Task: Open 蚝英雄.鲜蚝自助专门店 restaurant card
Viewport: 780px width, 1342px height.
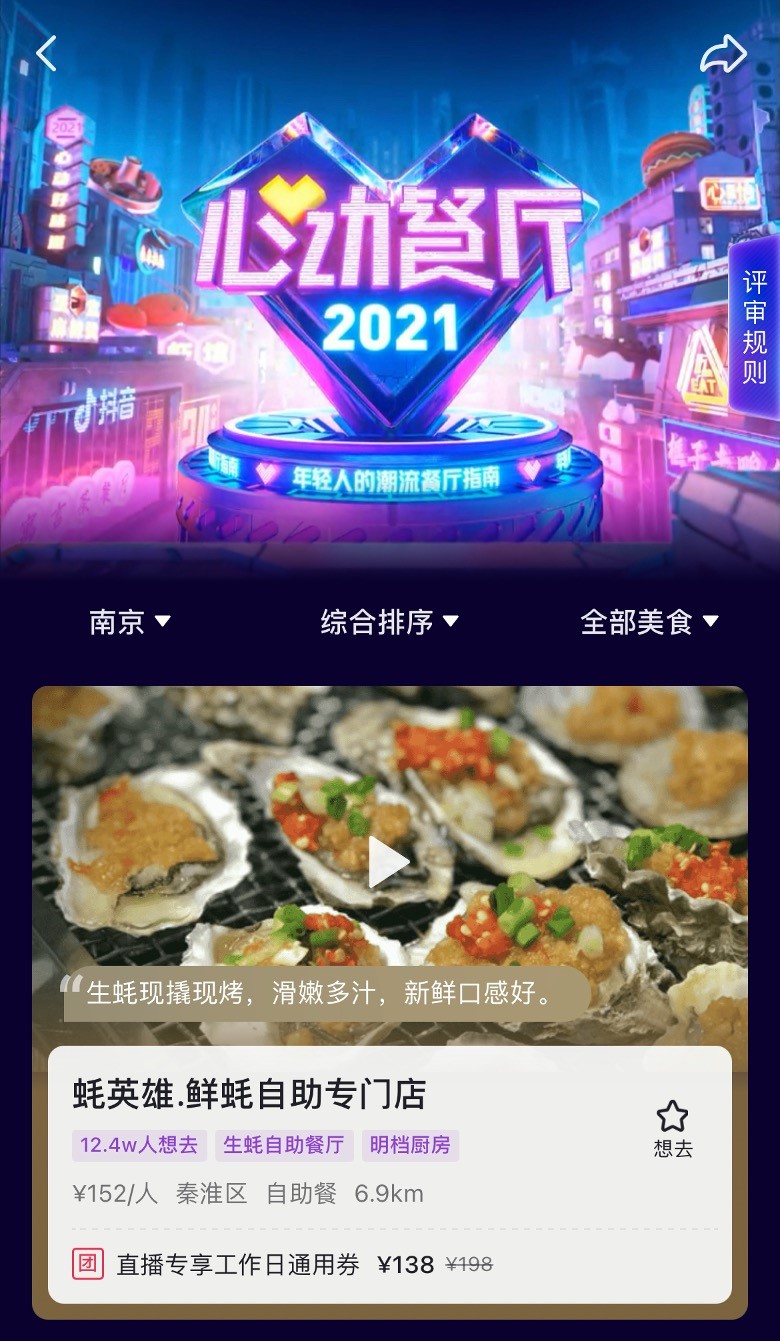Action: (x=250, y=1095)
